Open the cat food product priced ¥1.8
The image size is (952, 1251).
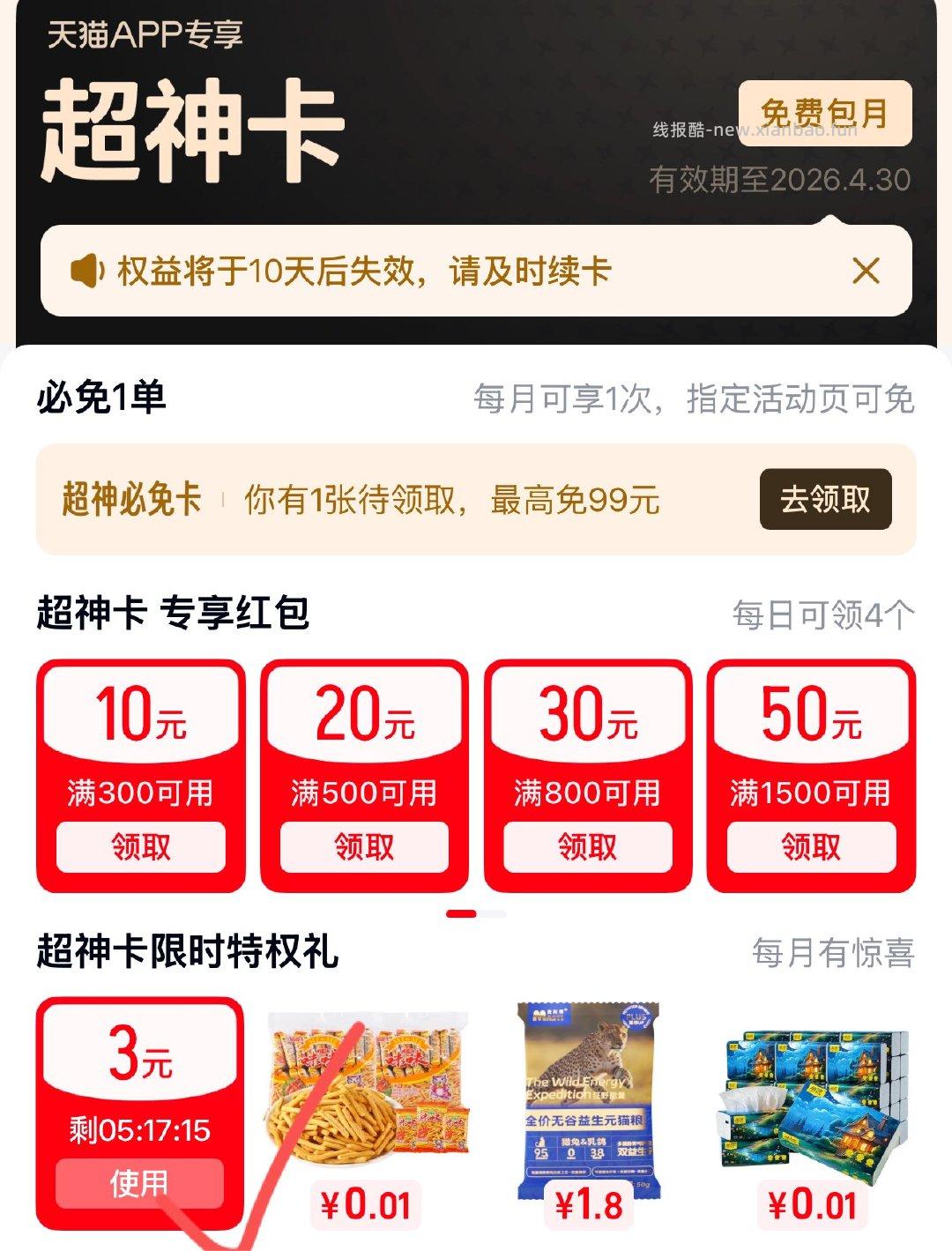[588, 1093]
